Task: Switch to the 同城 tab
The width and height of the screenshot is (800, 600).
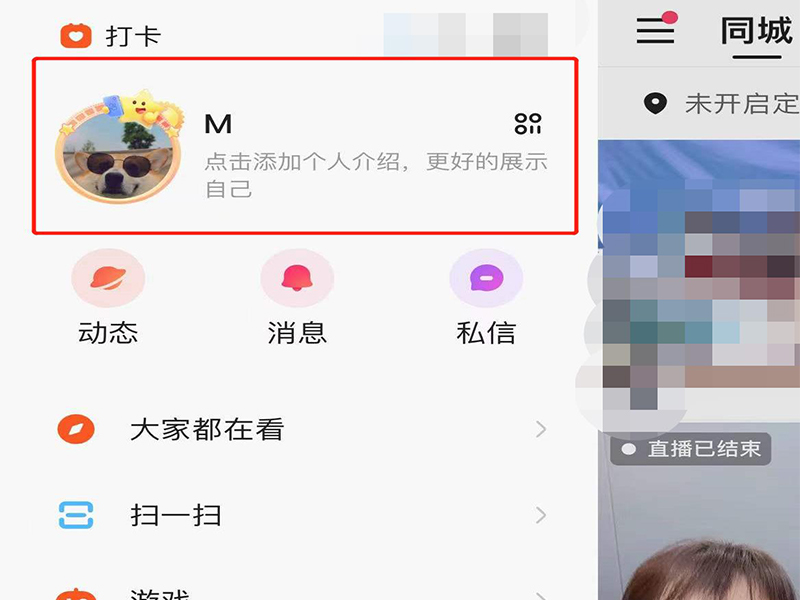Action: click(x=757, y=32)
